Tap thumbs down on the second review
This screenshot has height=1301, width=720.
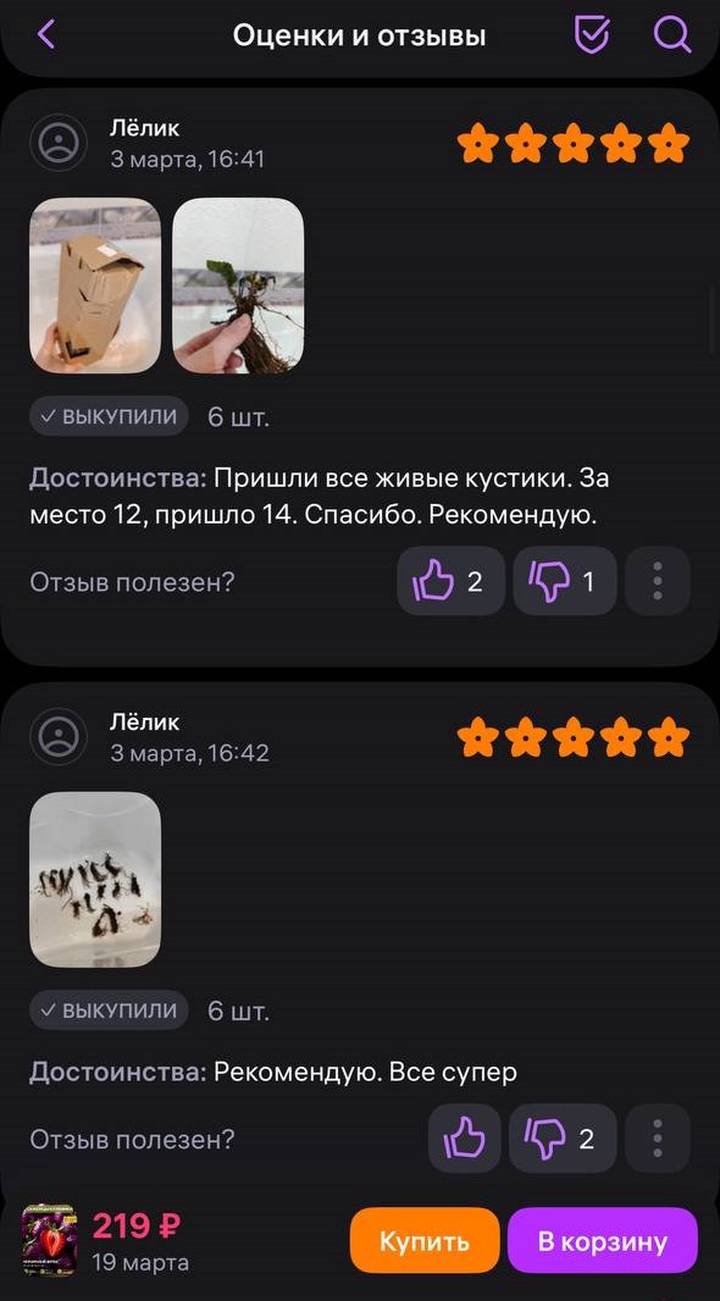point(562,1137)
